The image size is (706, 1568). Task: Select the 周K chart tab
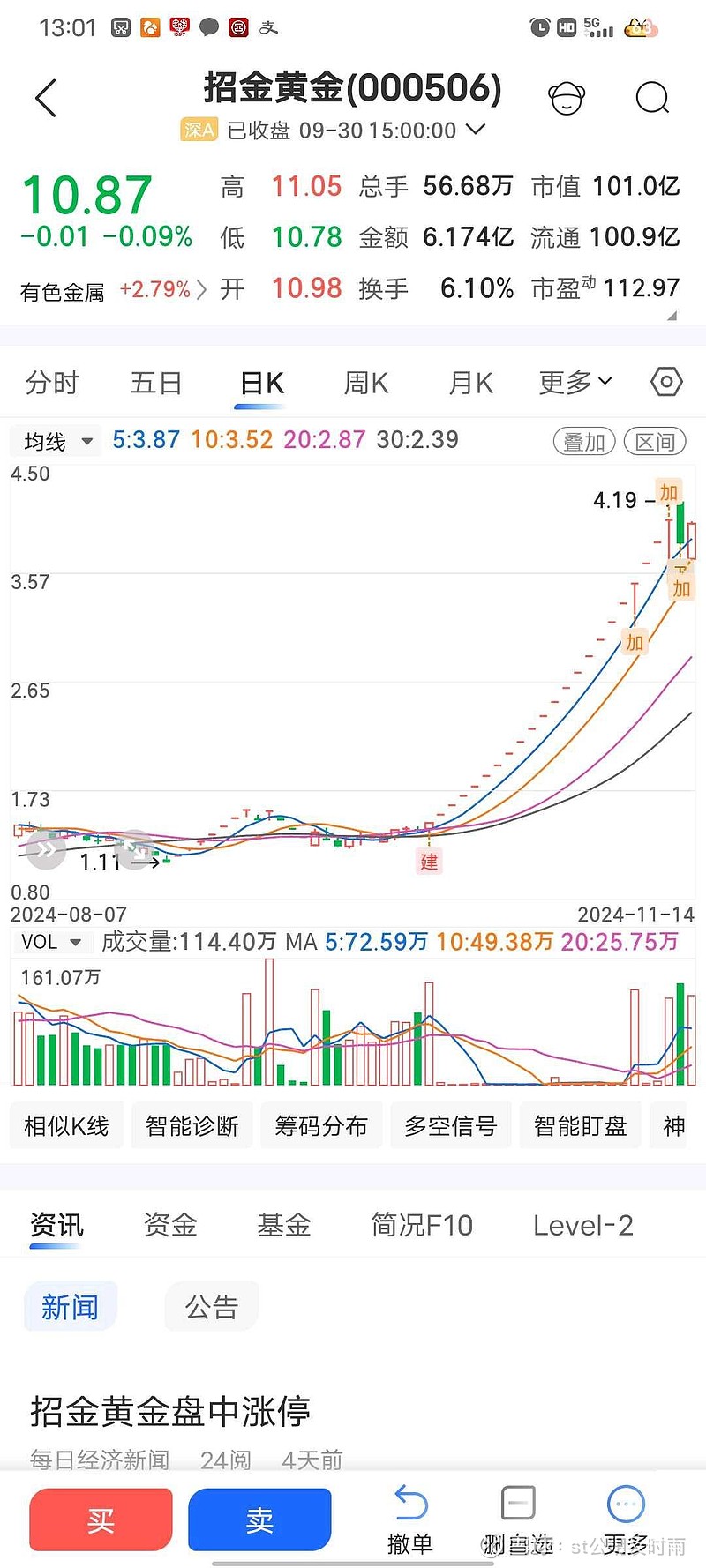366,383
